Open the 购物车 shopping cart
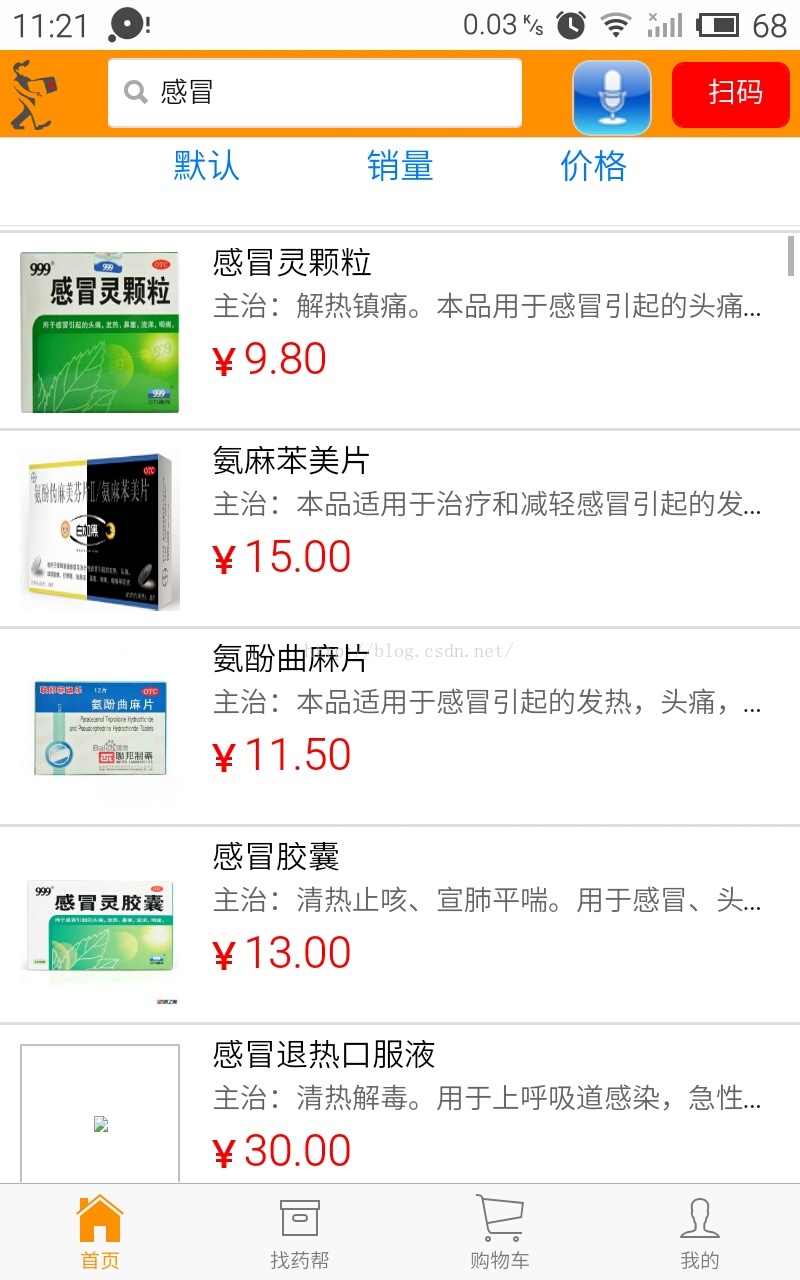 click(x=500, y=1232)
